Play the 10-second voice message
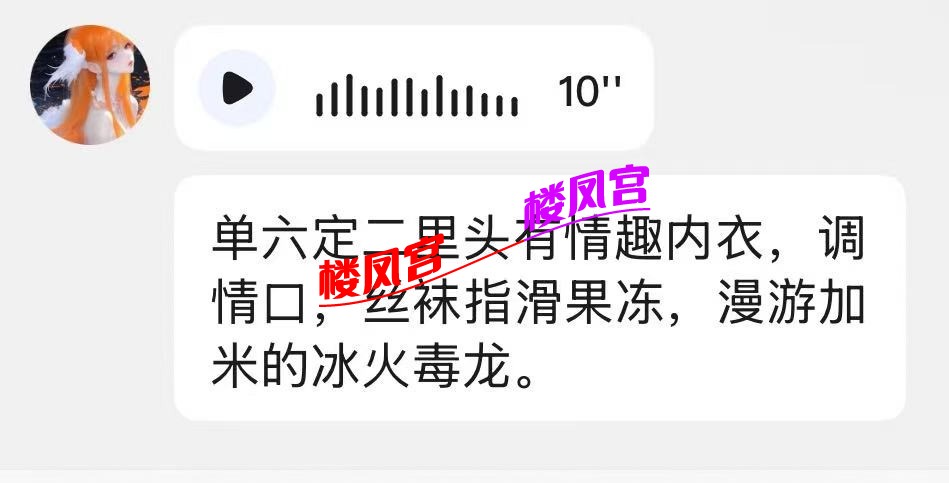Viewport: 949px width, 483px height. click(x=237, y=88)
